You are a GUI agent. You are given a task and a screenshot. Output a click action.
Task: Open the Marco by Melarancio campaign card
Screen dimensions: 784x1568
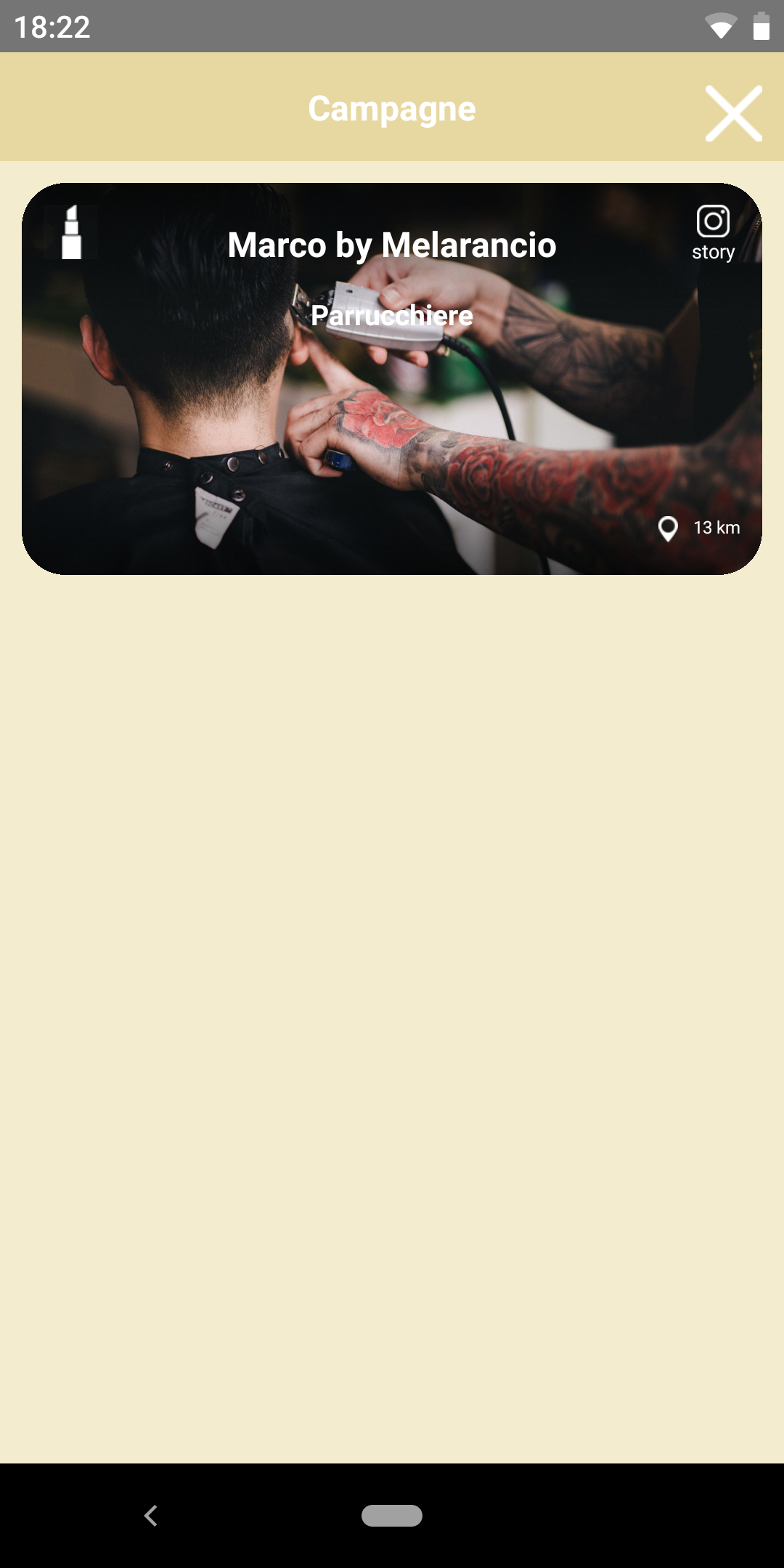392,378
